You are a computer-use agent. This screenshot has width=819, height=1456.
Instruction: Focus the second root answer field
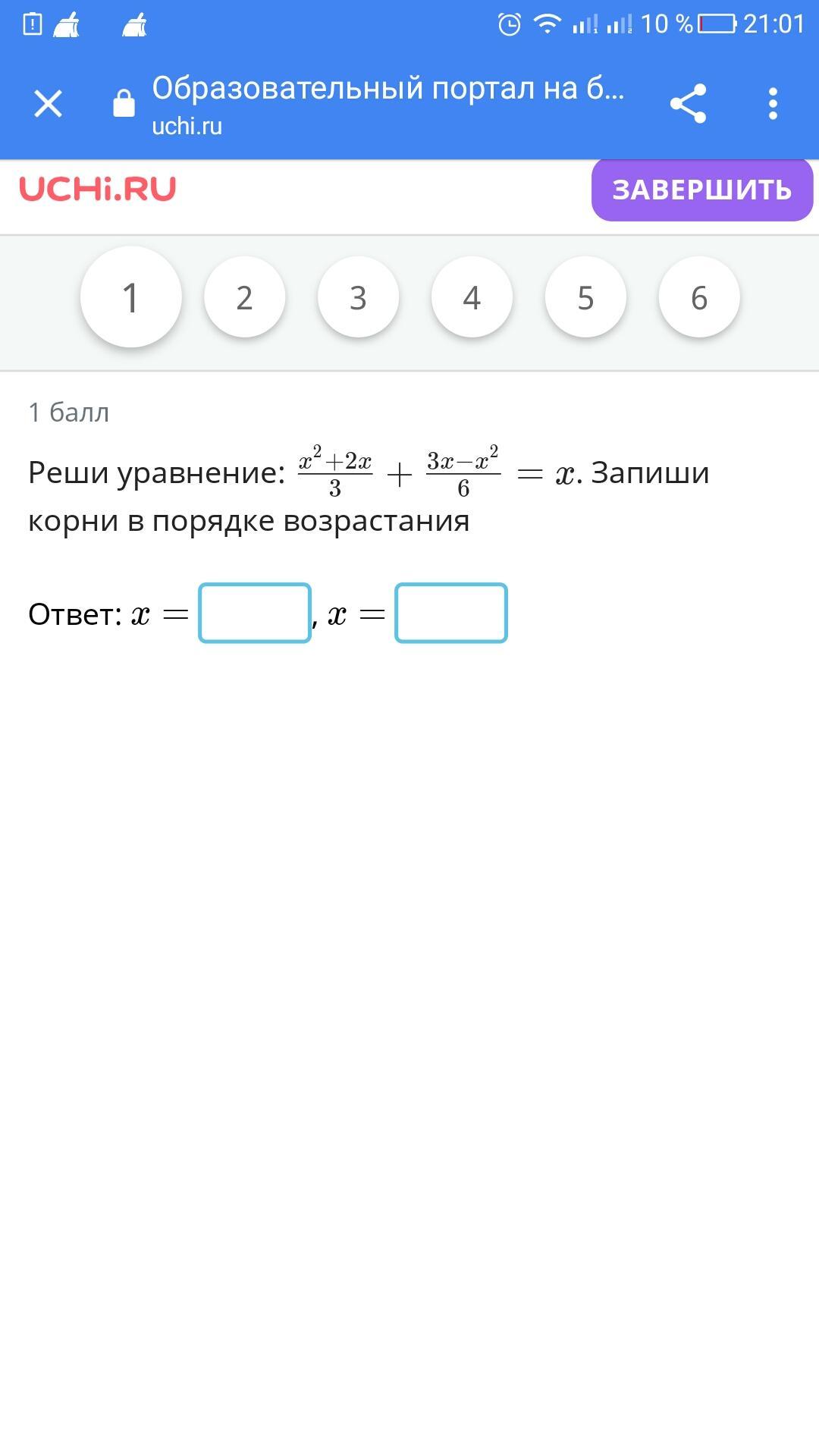[451, 613]
